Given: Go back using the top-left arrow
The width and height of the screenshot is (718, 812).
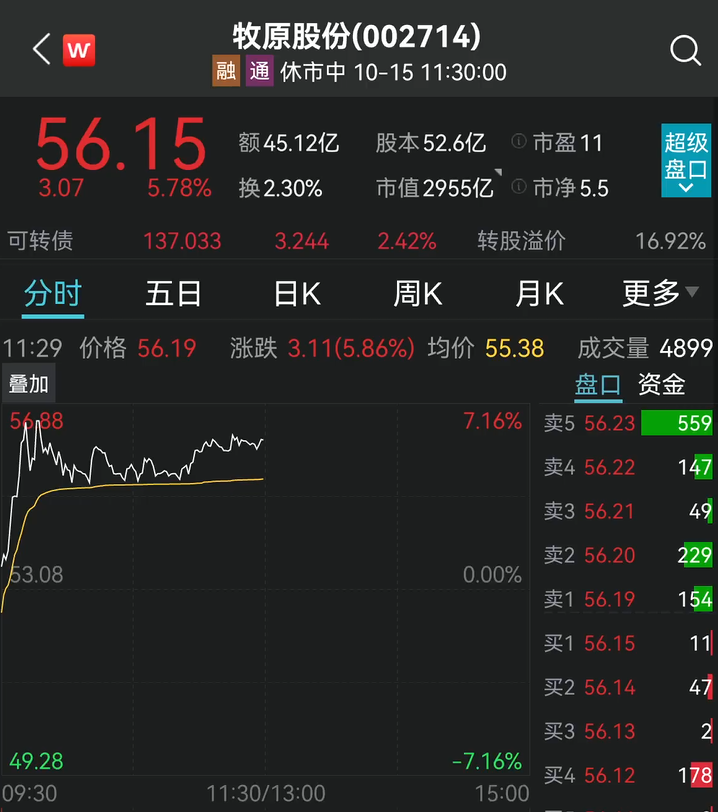Looking at the screenshot, I should point(41,50).
